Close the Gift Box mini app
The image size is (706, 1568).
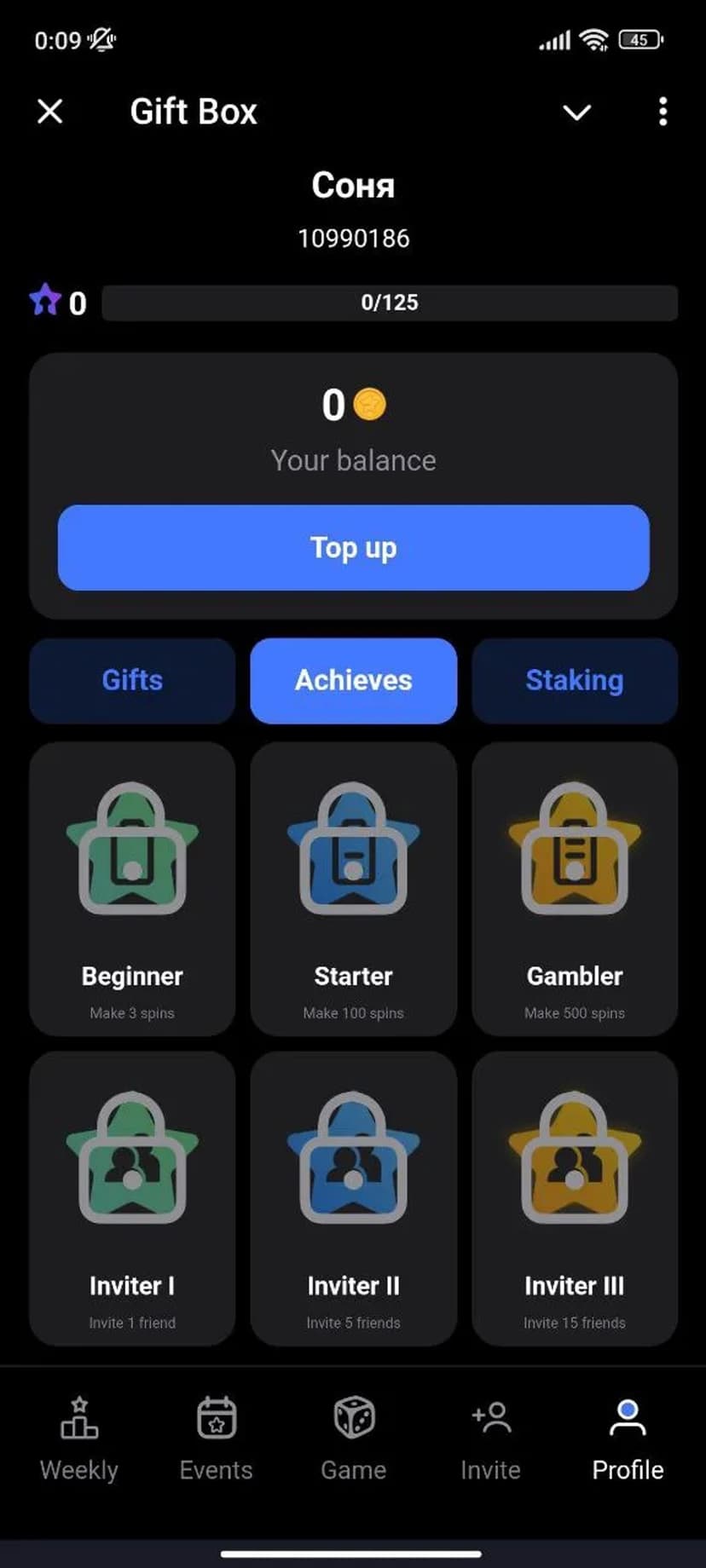(x=50, y=112)
